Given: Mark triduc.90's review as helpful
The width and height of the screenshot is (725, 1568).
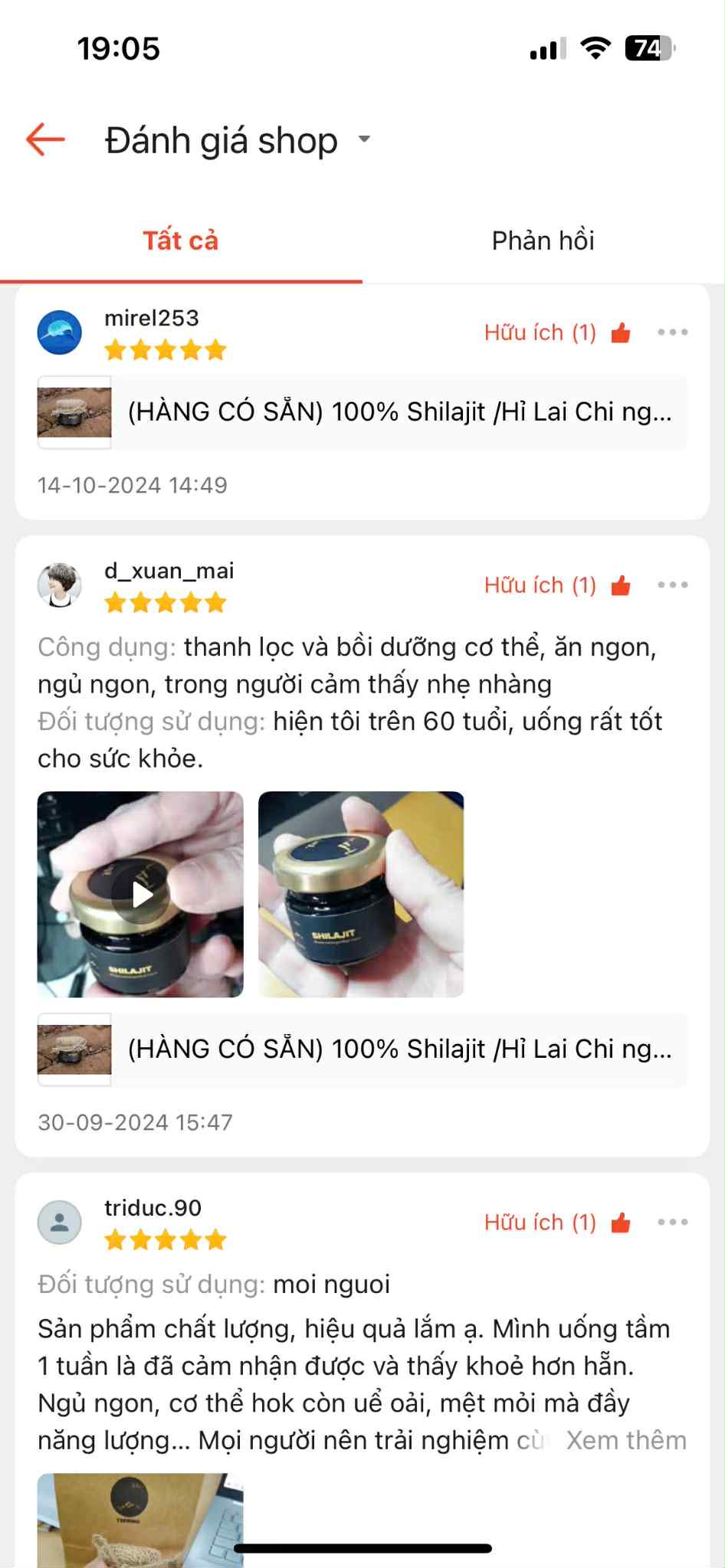Looking at the screenshot, I should 558,1223.
